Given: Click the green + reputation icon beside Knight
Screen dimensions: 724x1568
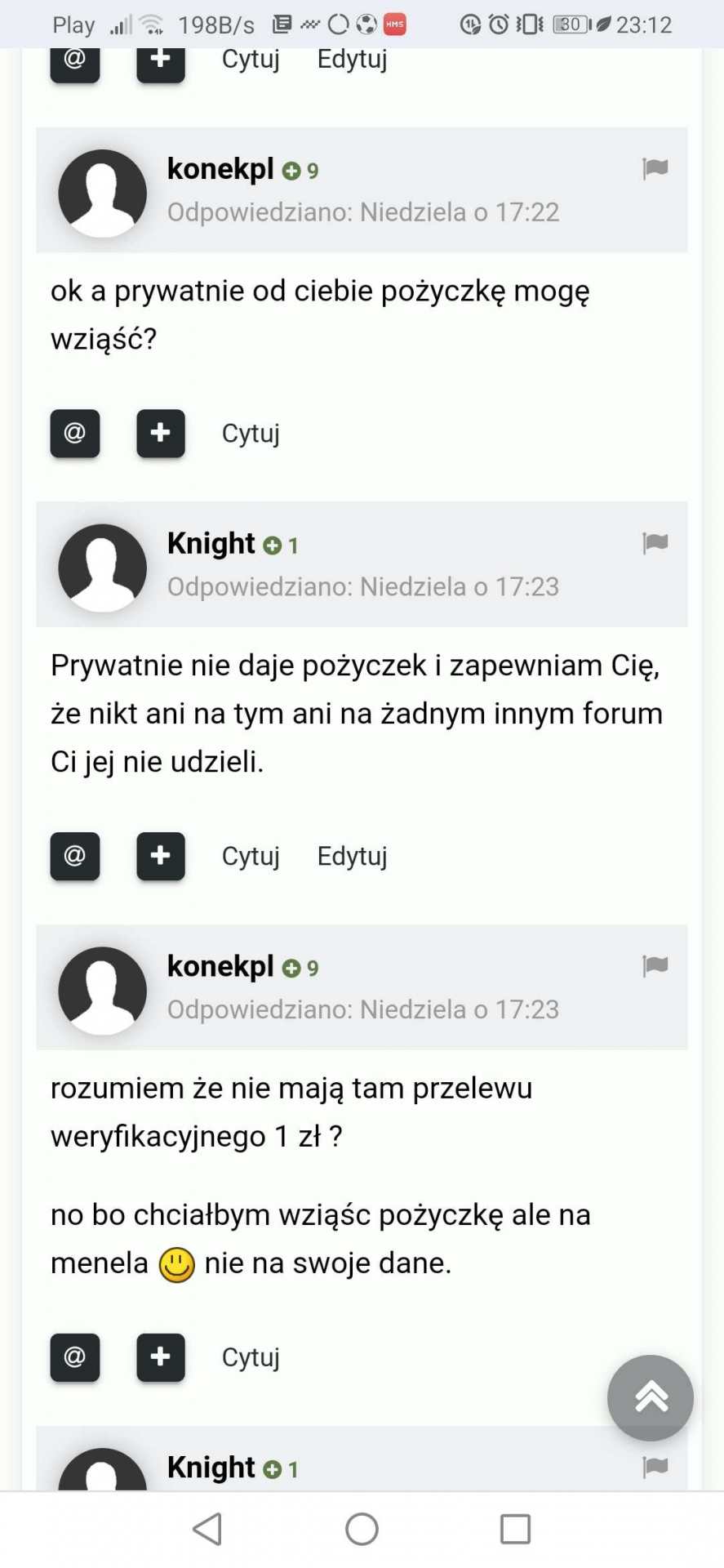Looking at the screenshot, I should [272, 544].
